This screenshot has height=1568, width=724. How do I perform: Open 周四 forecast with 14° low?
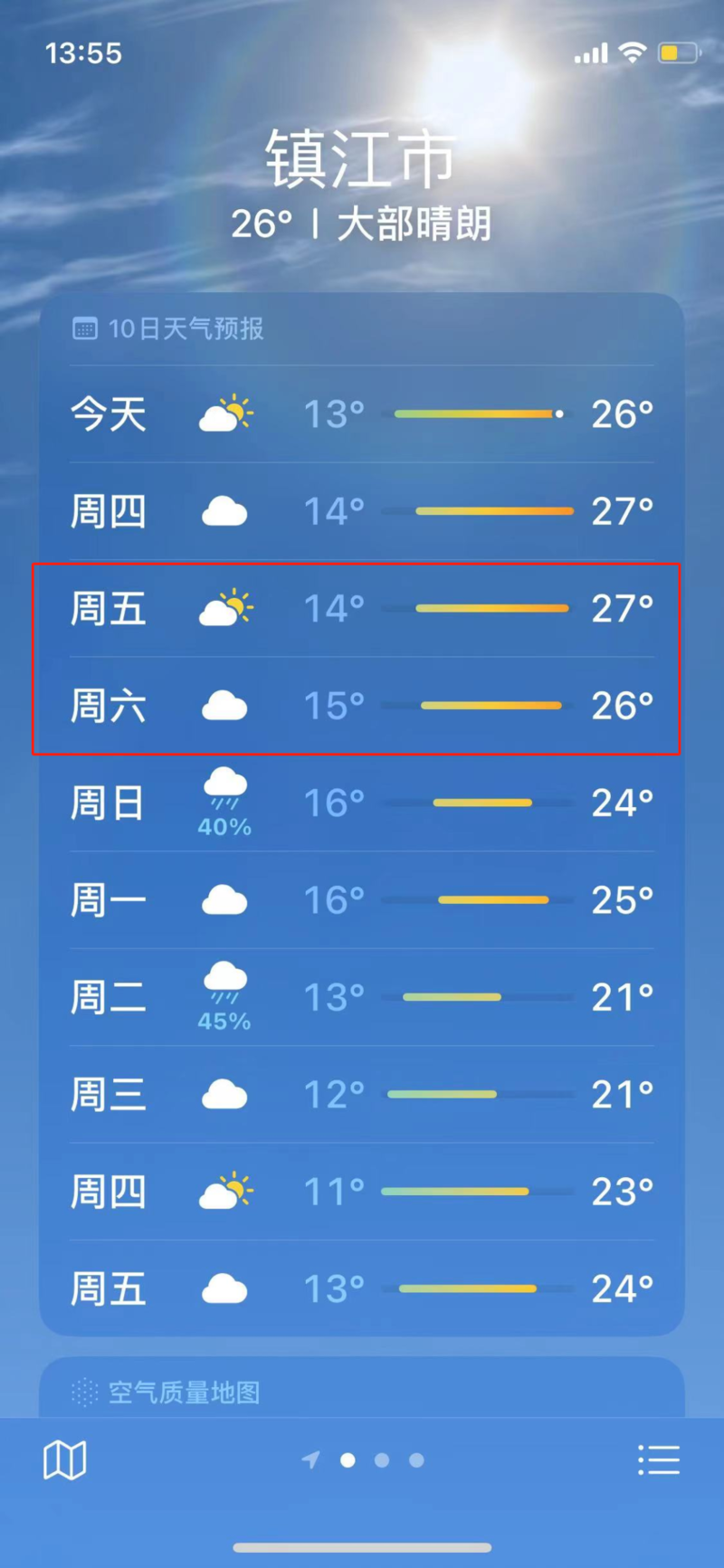tap(361, 511)
